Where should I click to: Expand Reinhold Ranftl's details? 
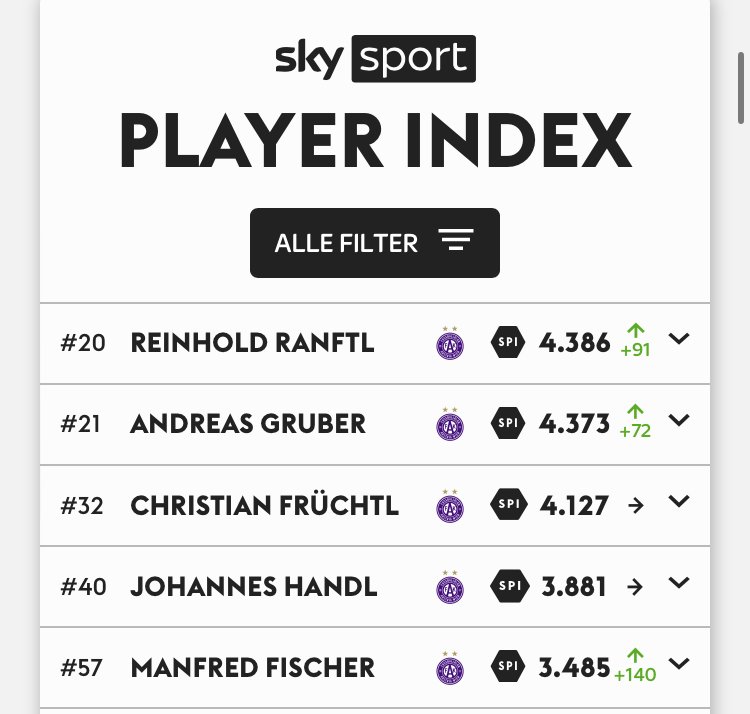[x=679, y=340]
